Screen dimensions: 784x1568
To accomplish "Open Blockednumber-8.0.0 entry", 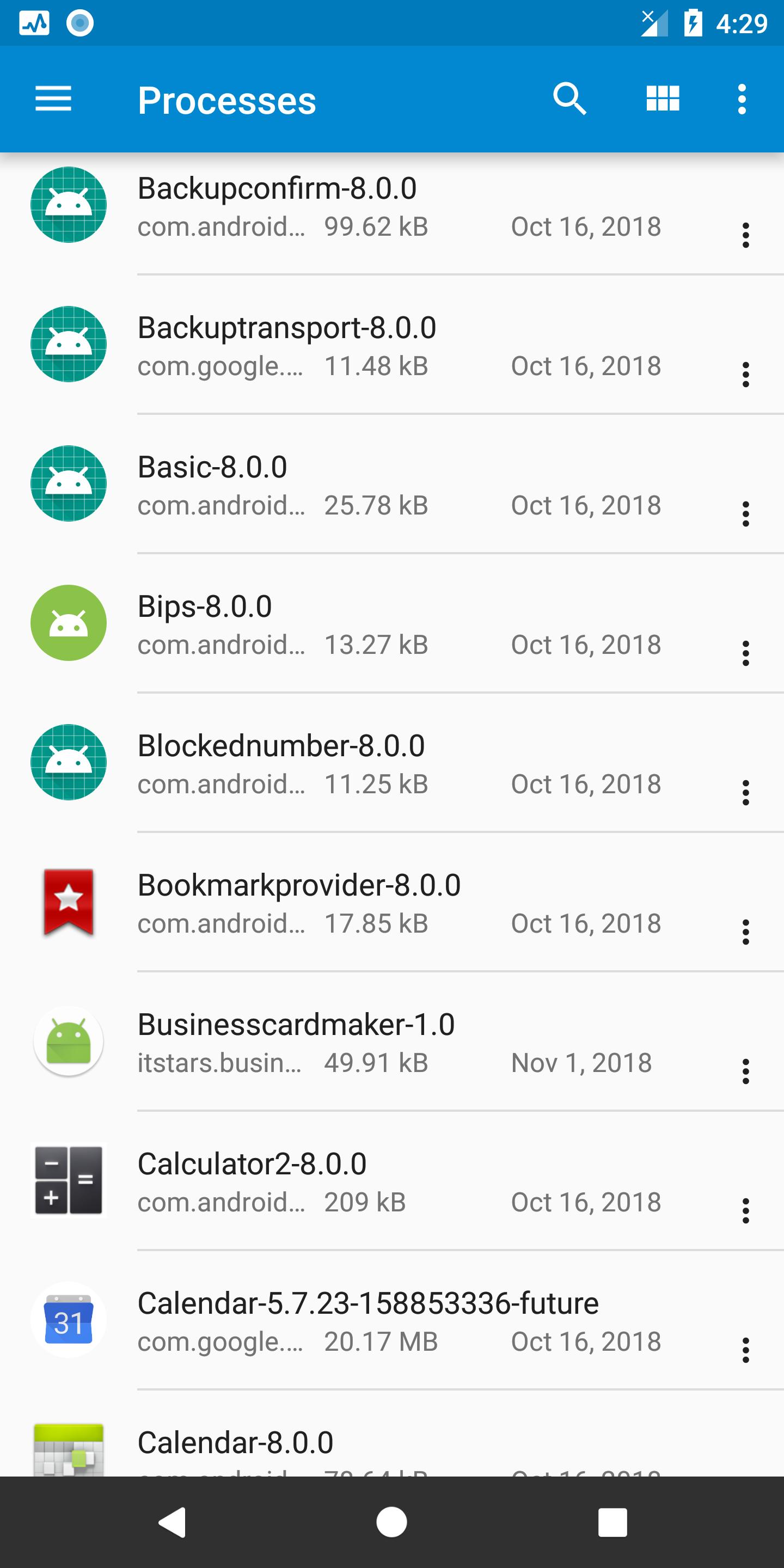I will [365, 763].
